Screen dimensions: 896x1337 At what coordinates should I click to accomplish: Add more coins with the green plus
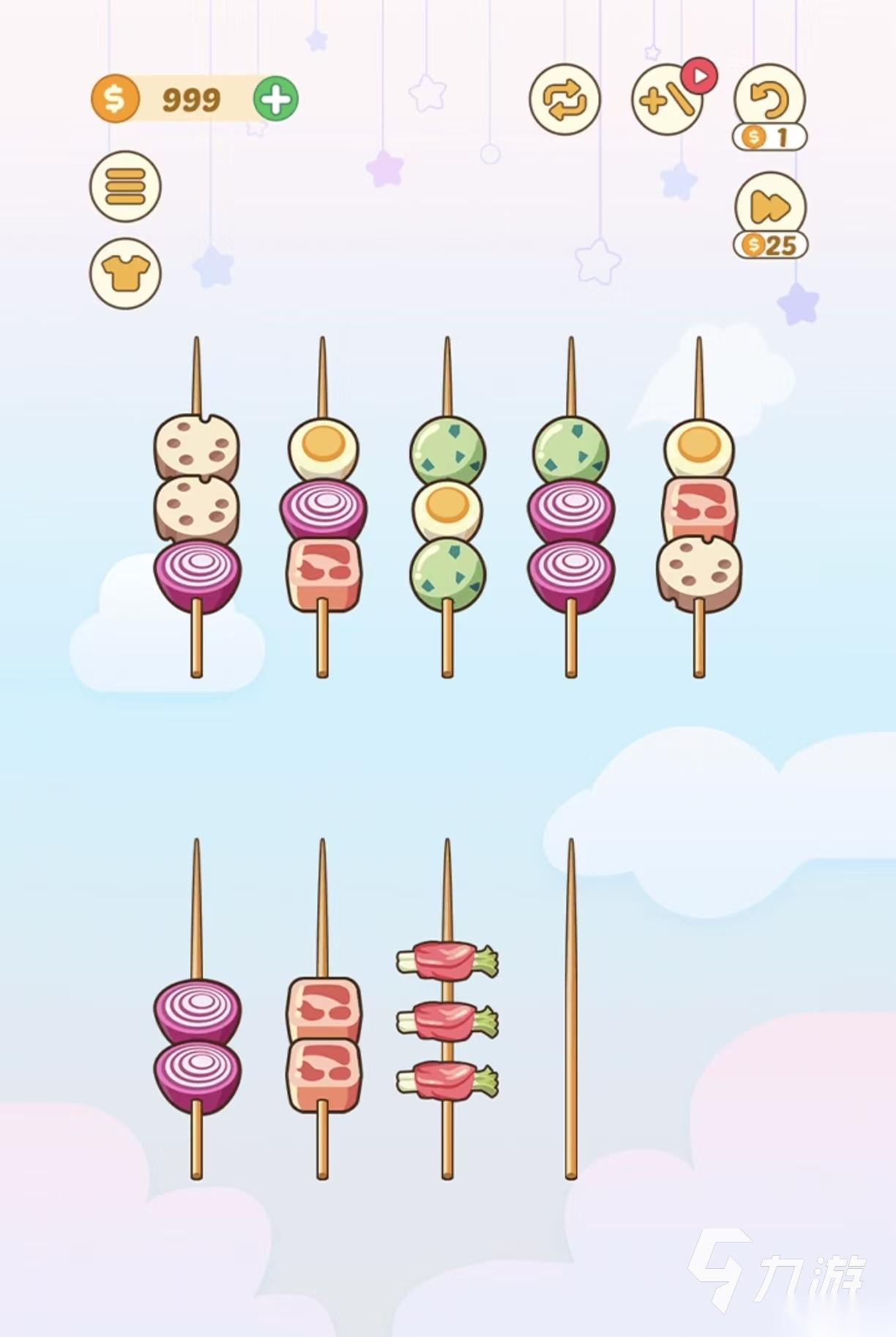click(275, 99)
